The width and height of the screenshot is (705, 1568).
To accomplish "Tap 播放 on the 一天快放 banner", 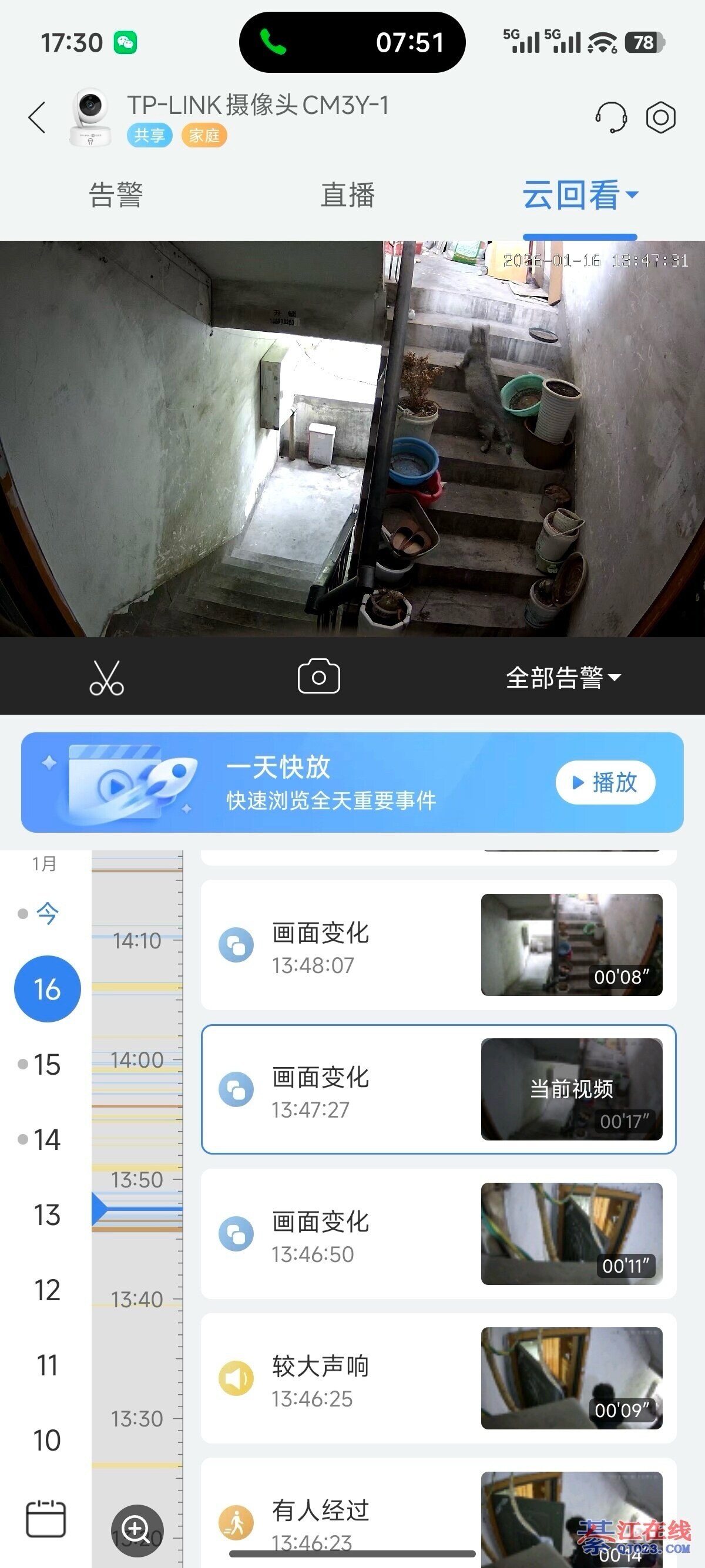I will [605, 782].
